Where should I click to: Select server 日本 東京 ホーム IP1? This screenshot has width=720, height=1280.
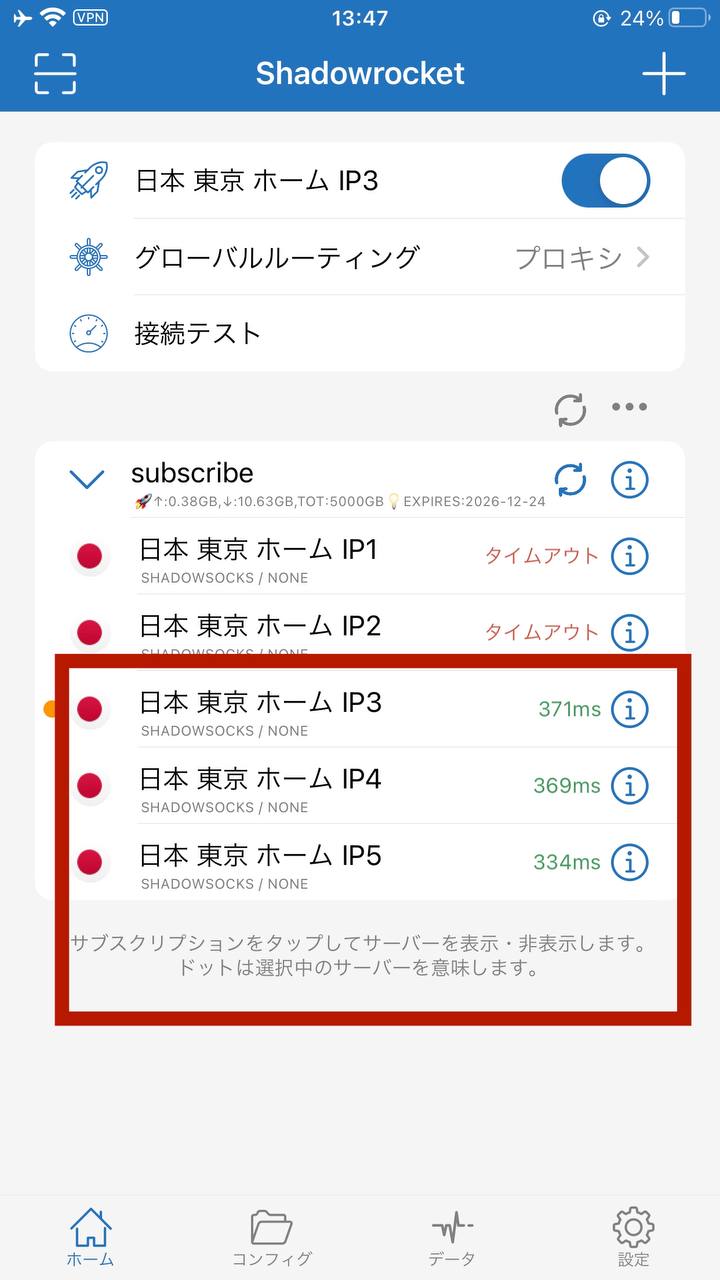(340, 556)
